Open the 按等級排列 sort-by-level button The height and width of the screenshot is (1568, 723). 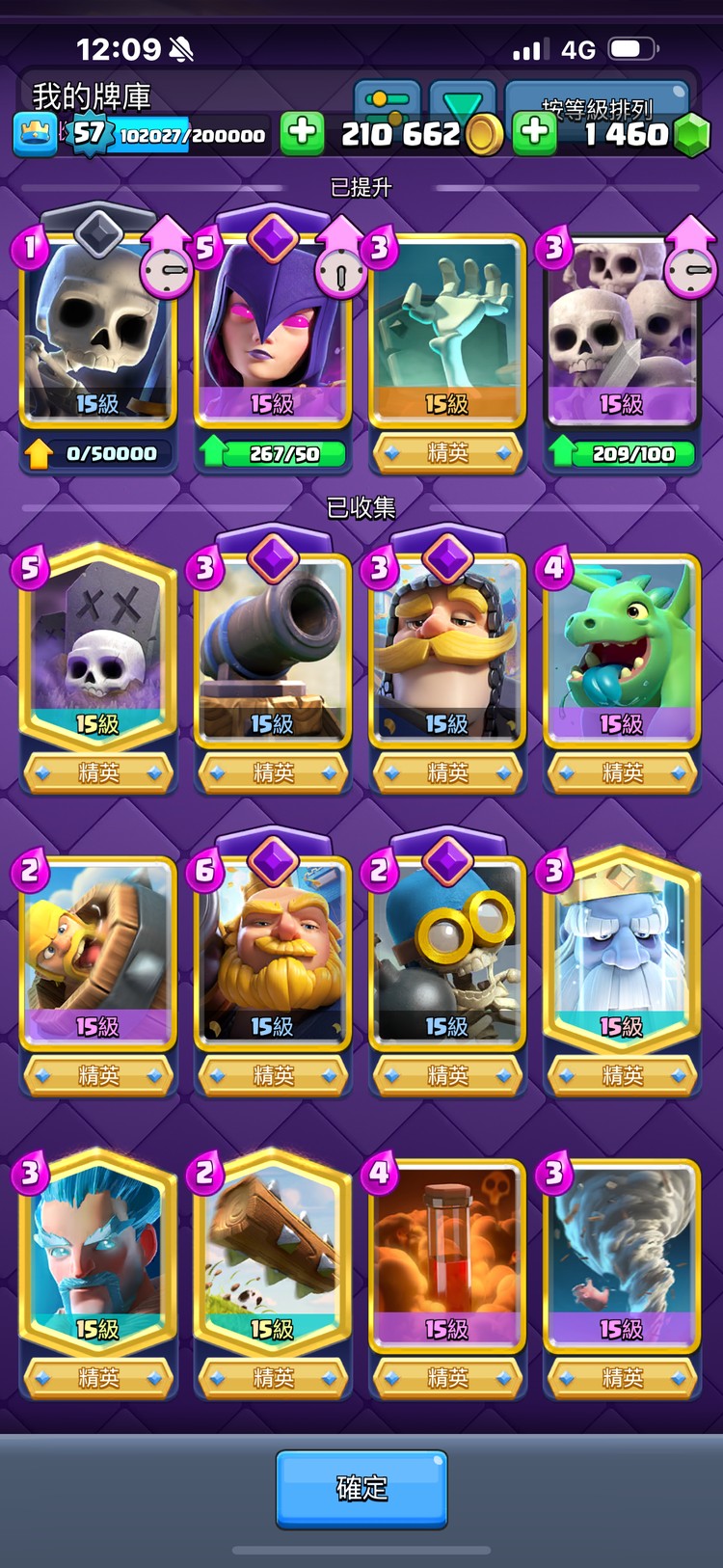(598, 104)
